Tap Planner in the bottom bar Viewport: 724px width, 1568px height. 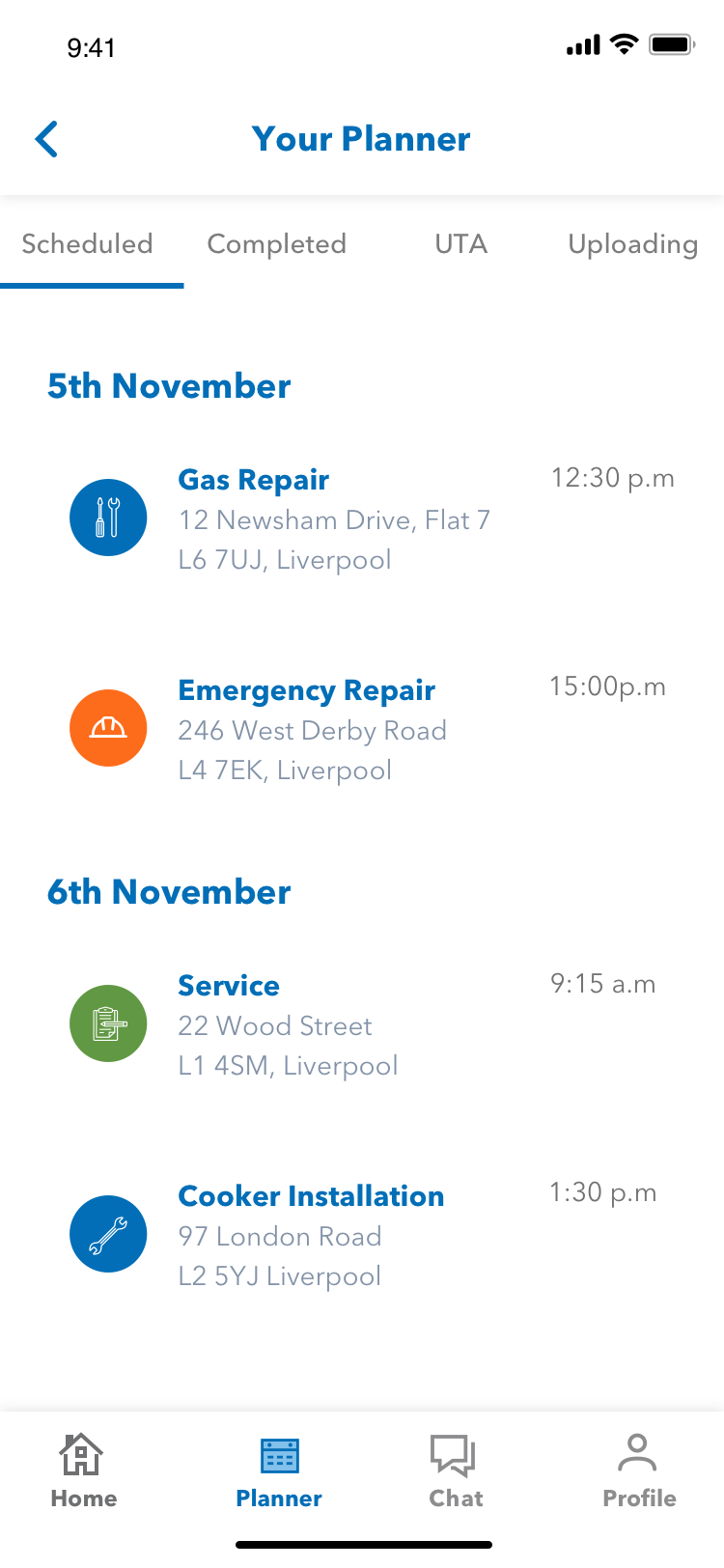coord(279,1471)
